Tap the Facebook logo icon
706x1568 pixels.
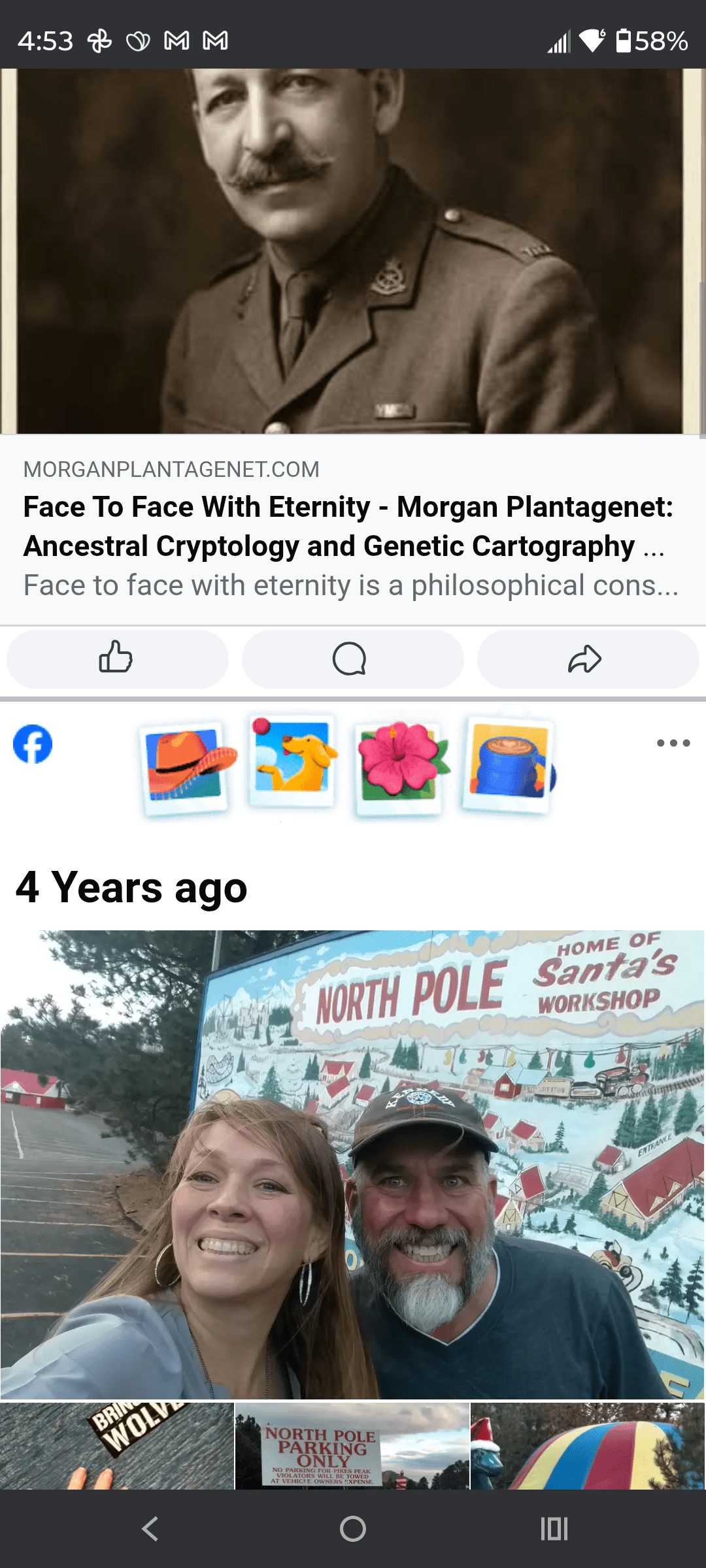point(32,745)
